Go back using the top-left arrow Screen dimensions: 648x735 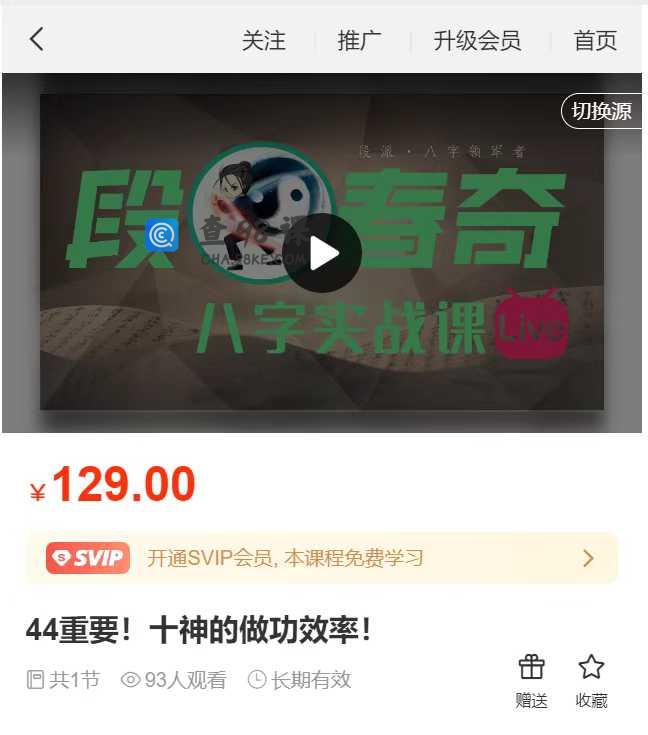(37, 40)
